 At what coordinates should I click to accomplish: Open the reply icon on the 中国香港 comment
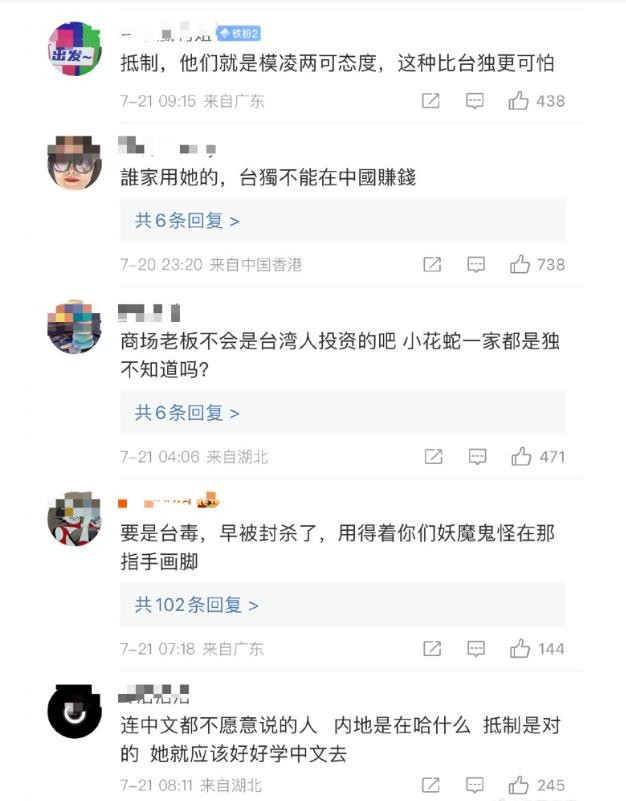477,265
